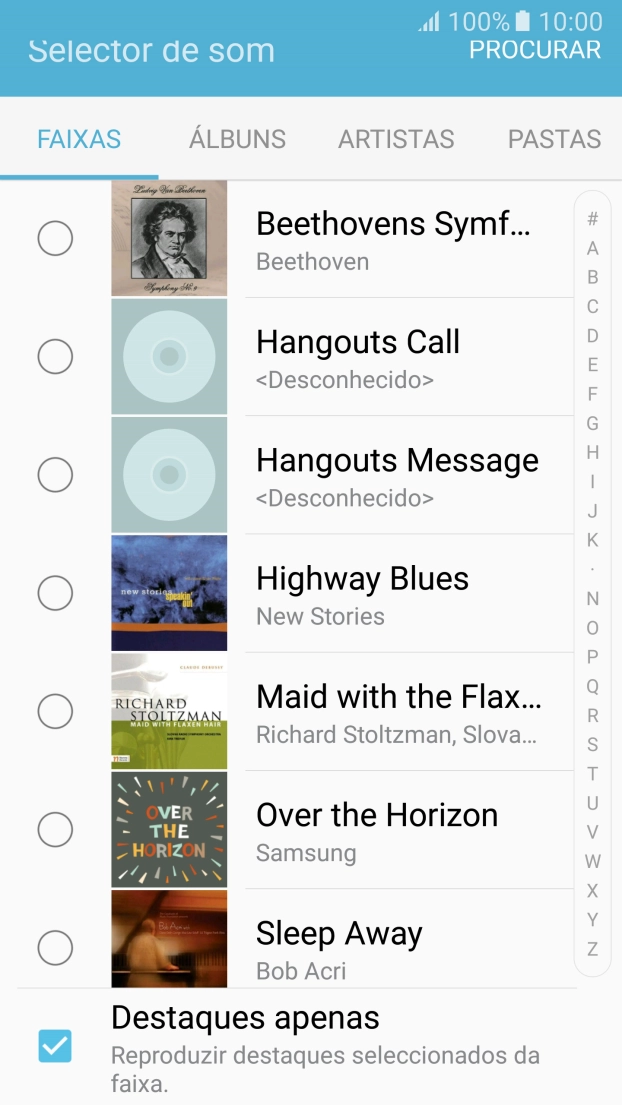Switch to the ARTISTAS tab

396,140
